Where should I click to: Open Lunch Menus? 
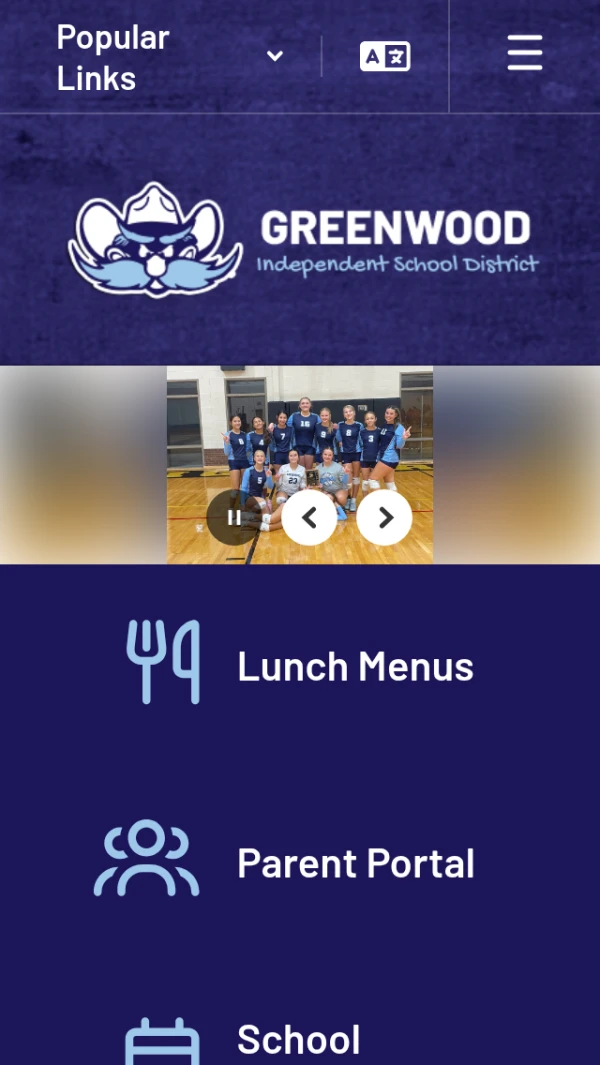(300, 665)
